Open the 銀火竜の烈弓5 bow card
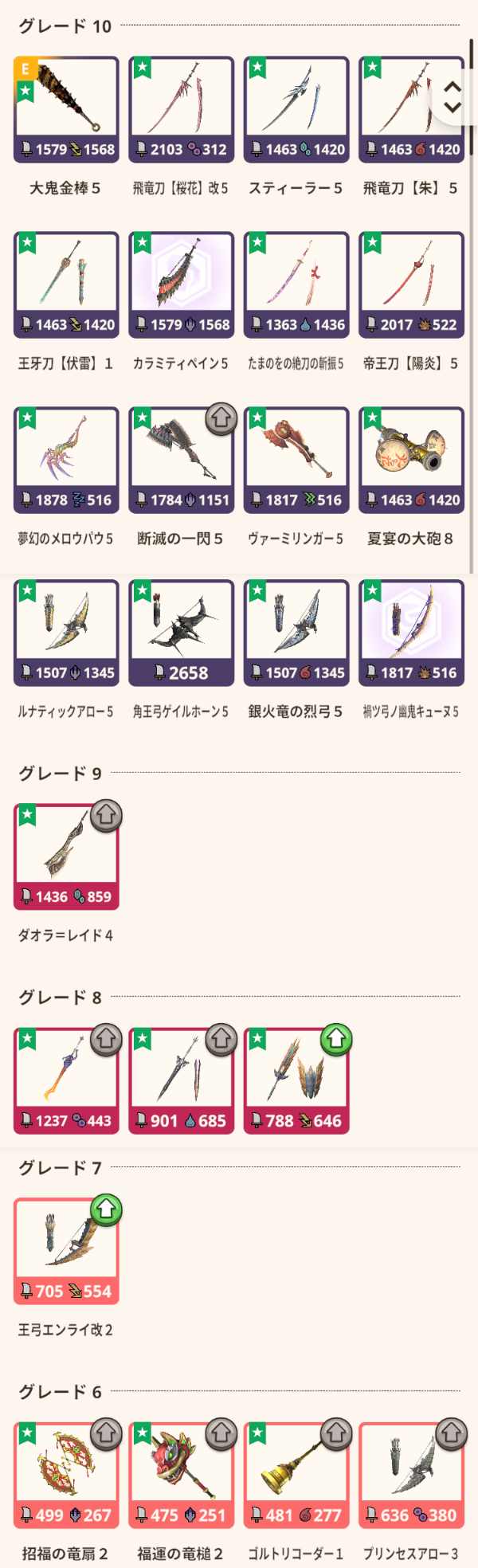Screen dimensions: 478x1568 (x=296, y=633)
